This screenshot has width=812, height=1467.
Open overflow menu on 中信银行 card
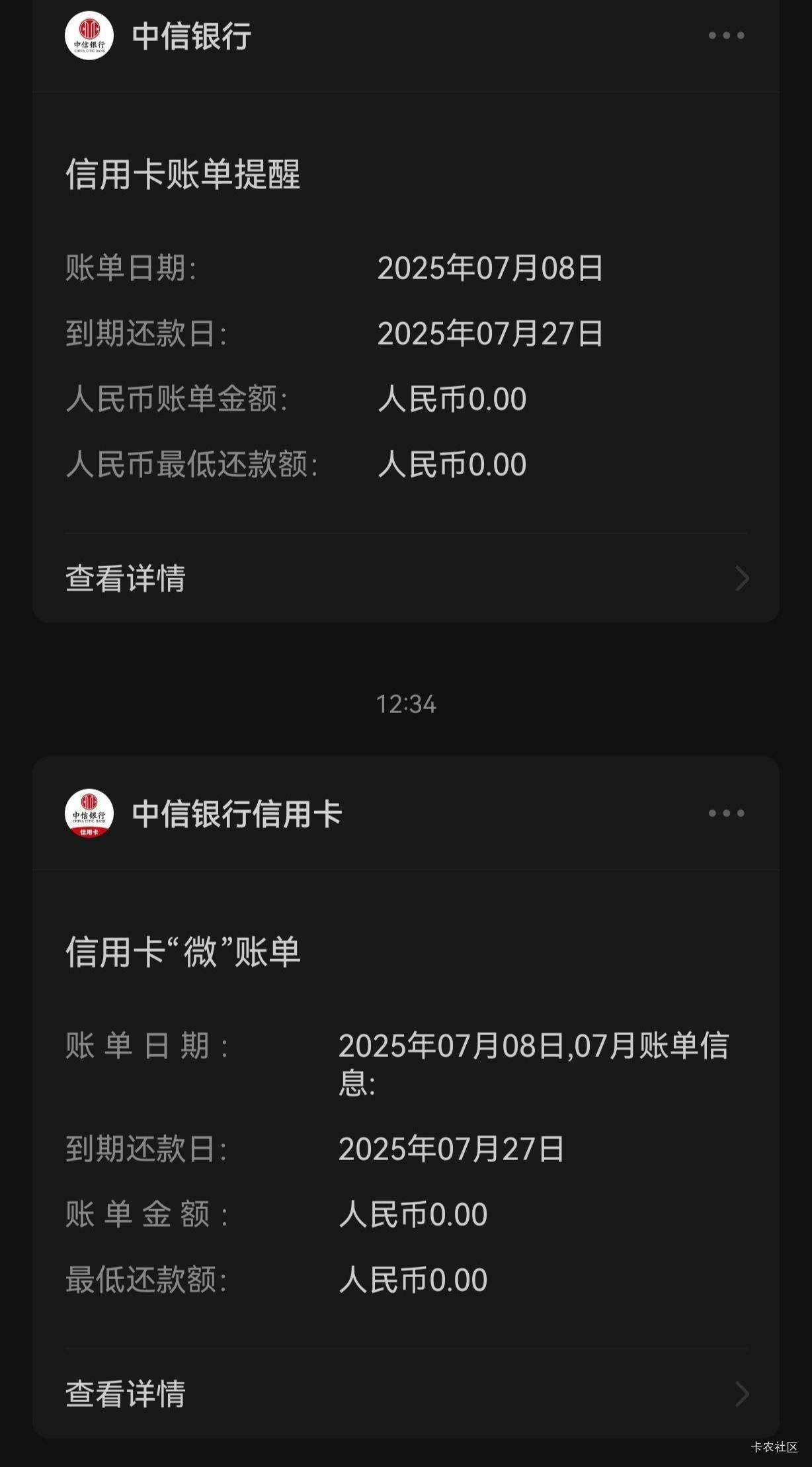726,36
